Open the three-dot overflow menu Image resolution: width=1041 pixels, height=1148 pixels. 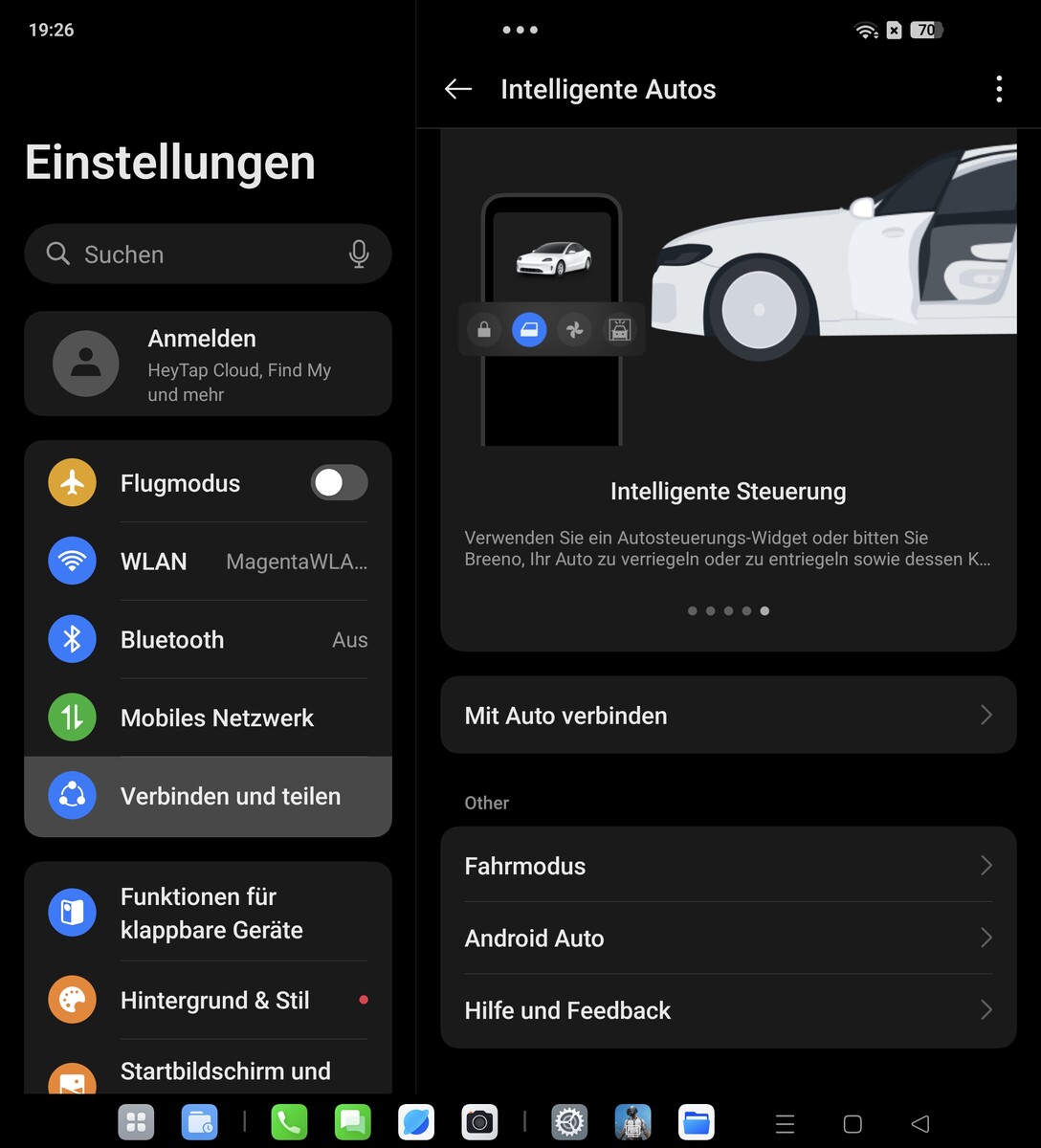pos(999,89)
